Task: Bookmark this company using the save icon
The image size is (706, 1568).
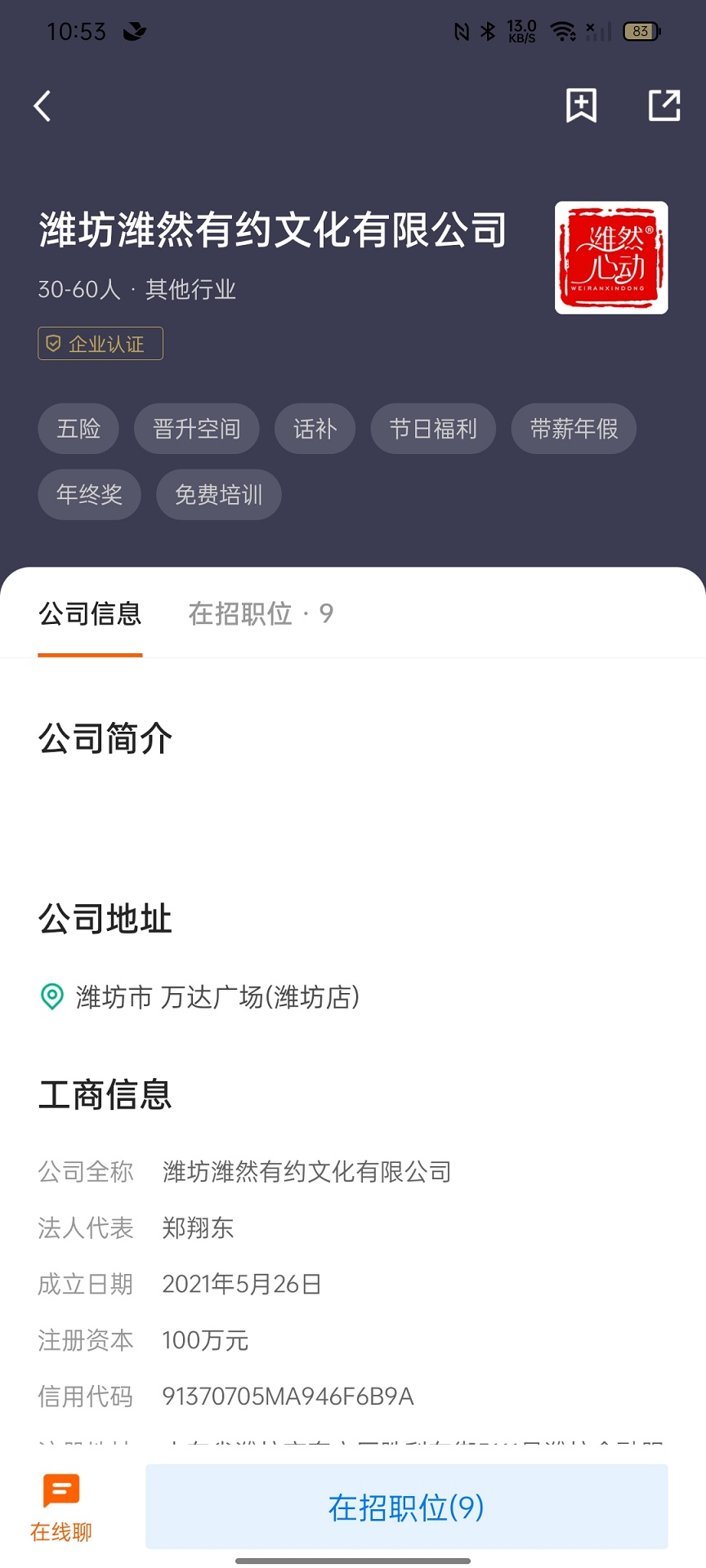Action: pos(581,105)
